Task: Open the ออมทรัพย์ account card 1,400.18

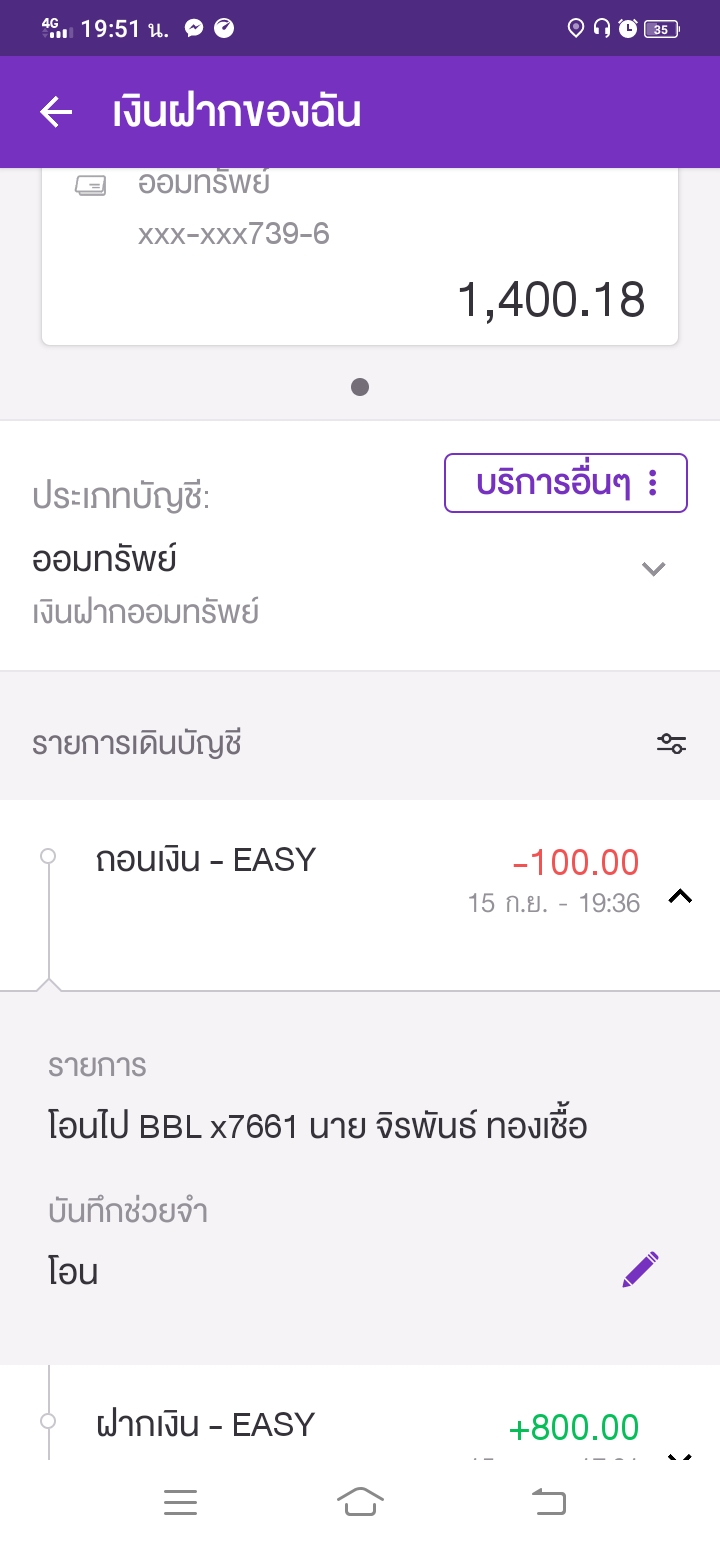Action: pos(360,260)
